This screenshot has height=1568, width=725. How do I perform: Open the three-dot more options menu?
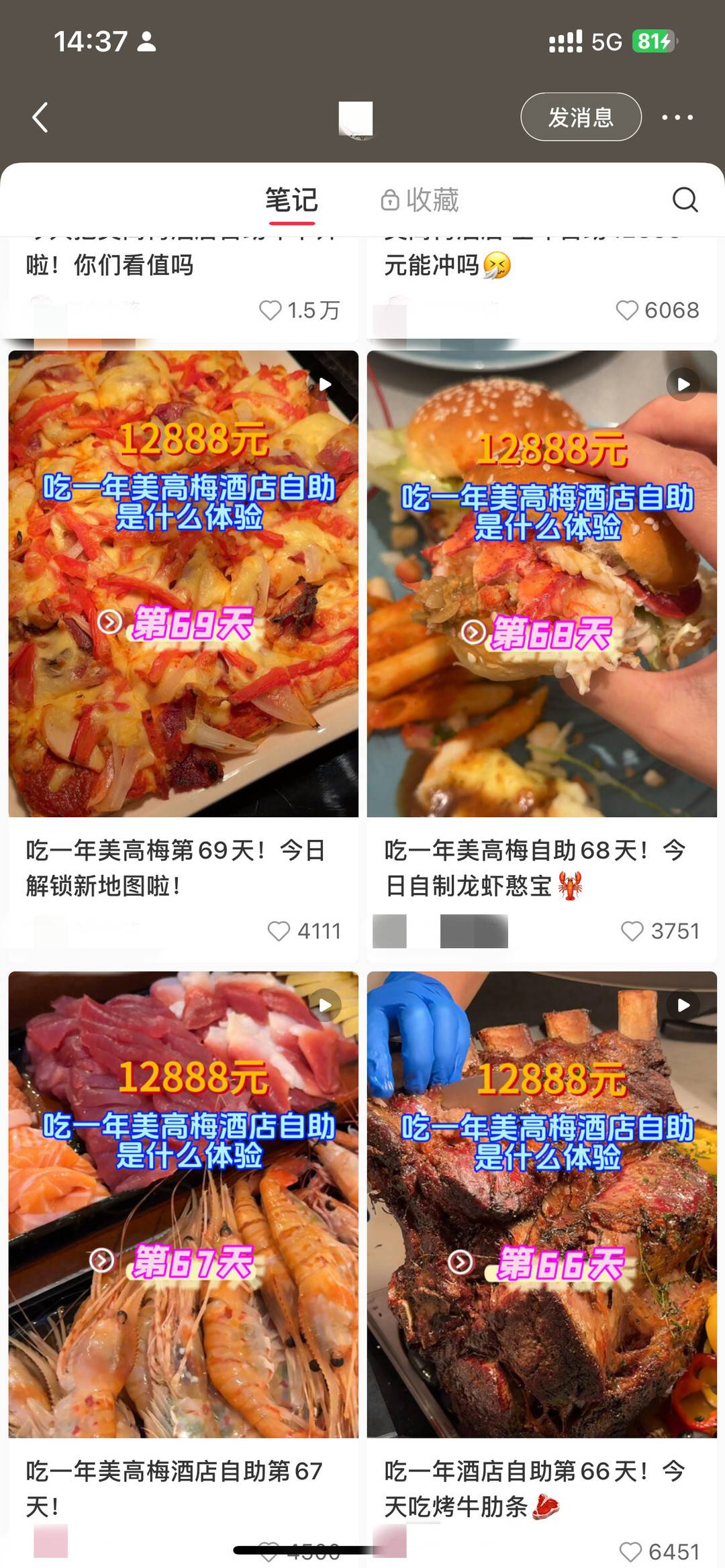tap(678, 117)
